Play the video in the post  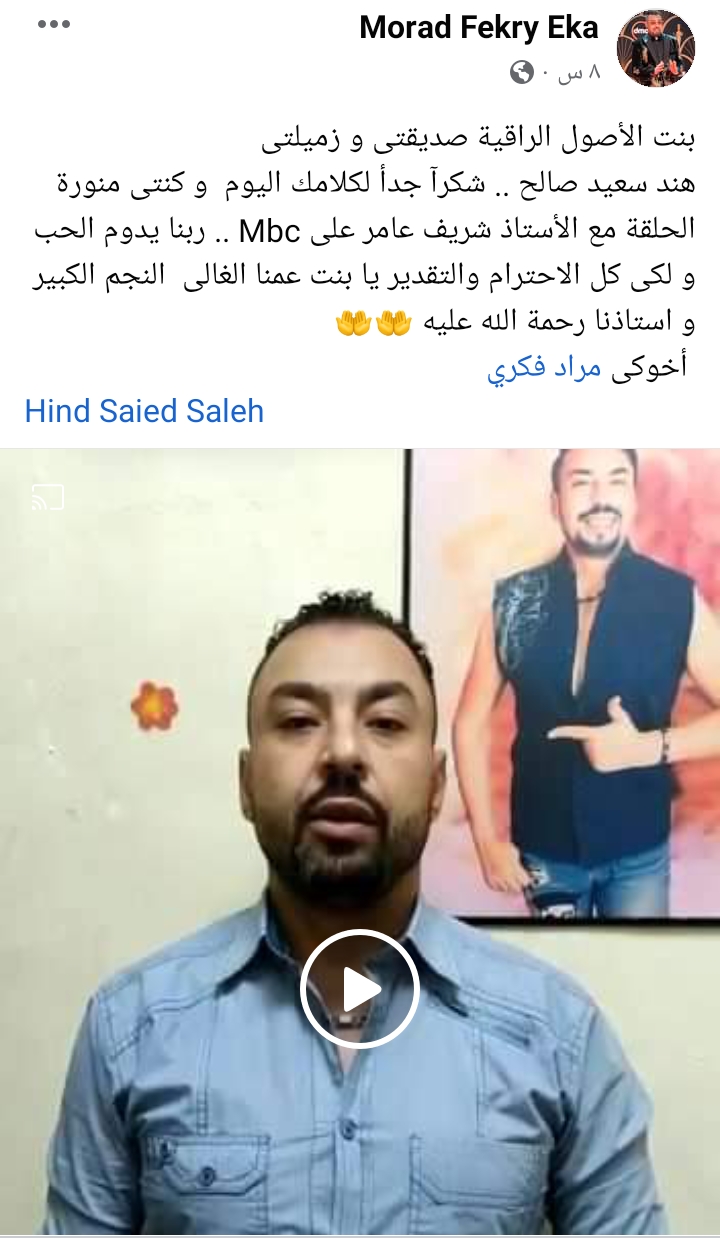pyautogui.click(x=360, y=988)
